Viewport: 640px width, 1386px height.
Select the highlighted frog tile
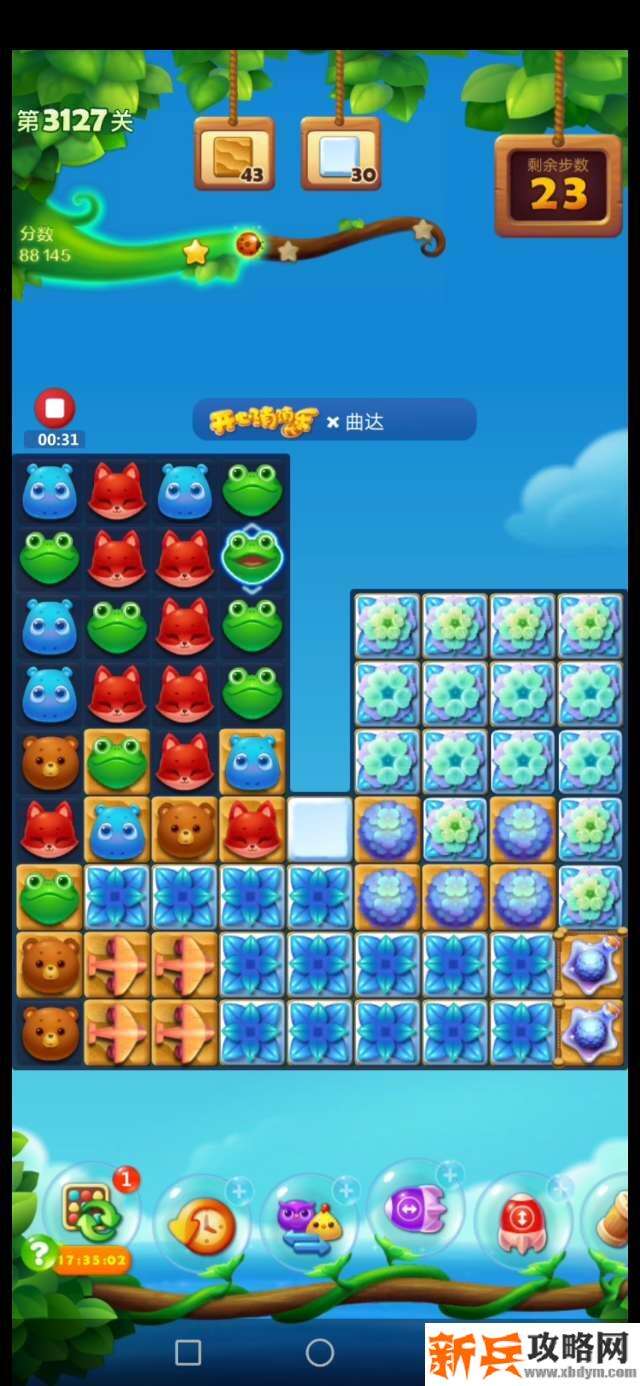(252, 557)
